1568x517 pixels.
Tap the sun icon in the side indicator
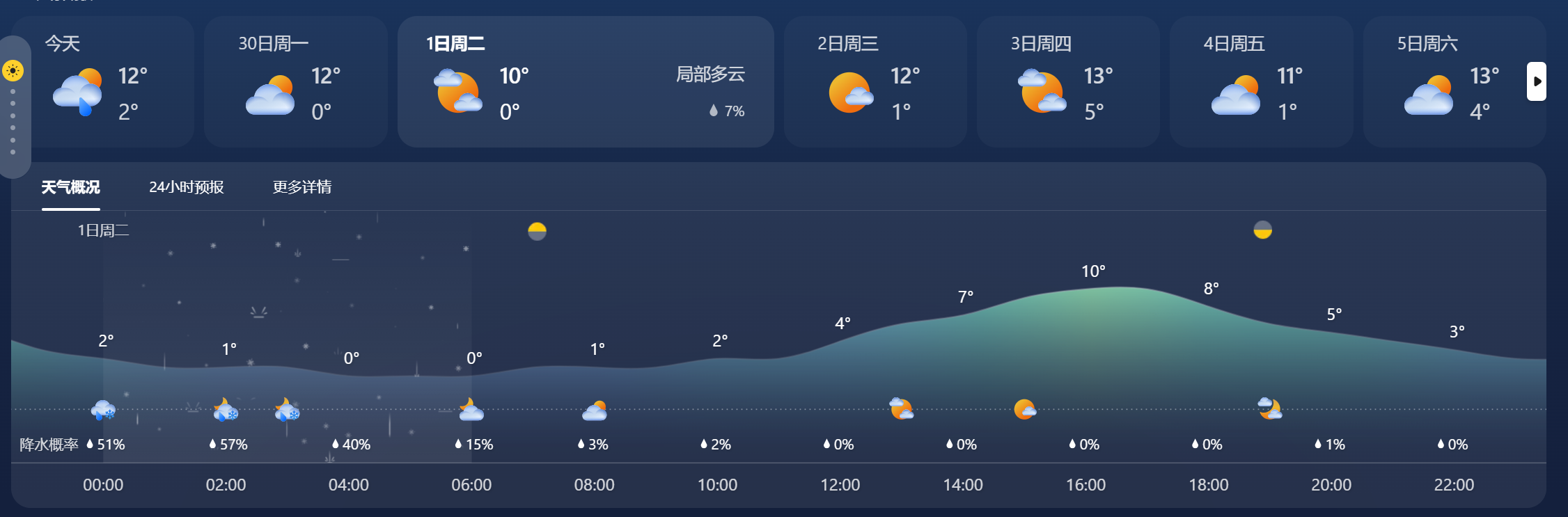13,71
